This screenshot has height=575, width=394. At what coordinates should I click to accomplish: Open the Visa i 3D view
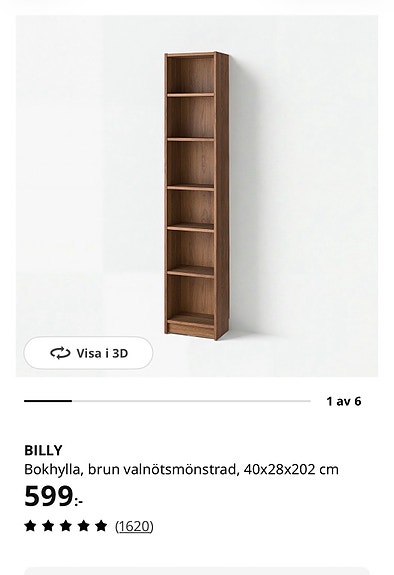tap(88, 353)
